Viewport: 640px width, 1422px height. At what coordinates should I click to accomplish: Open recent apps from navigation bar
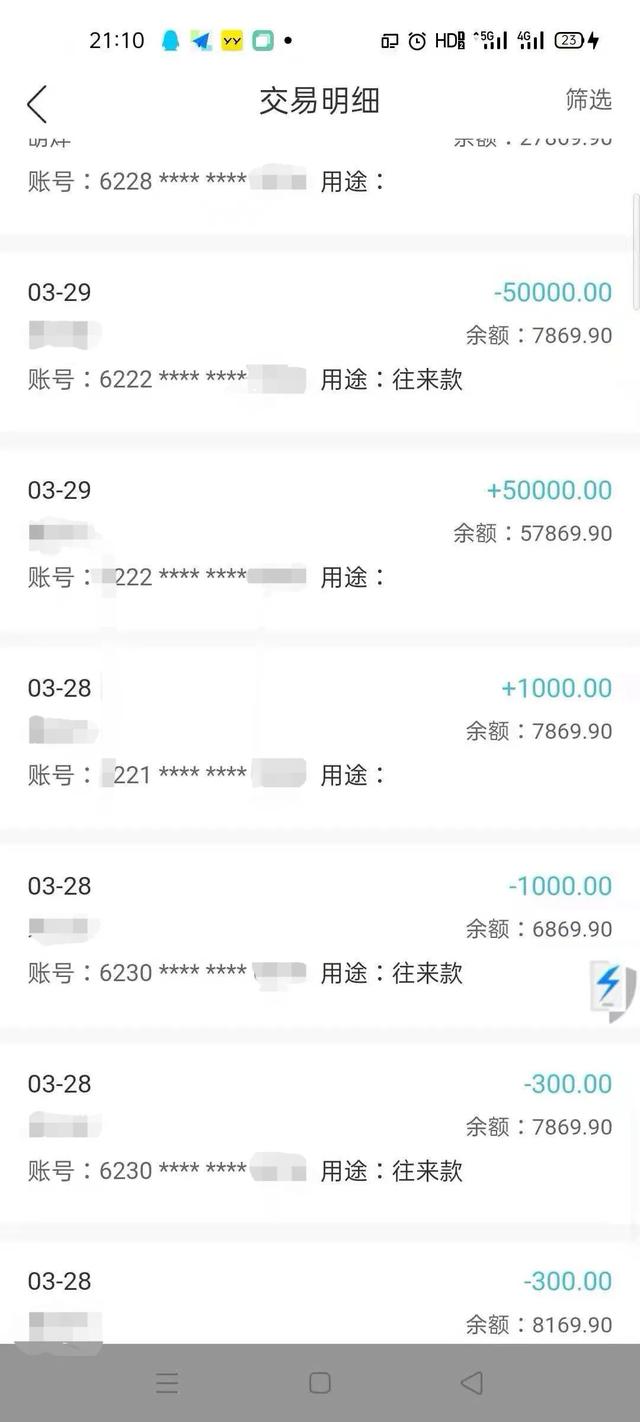click(167, 1383)
